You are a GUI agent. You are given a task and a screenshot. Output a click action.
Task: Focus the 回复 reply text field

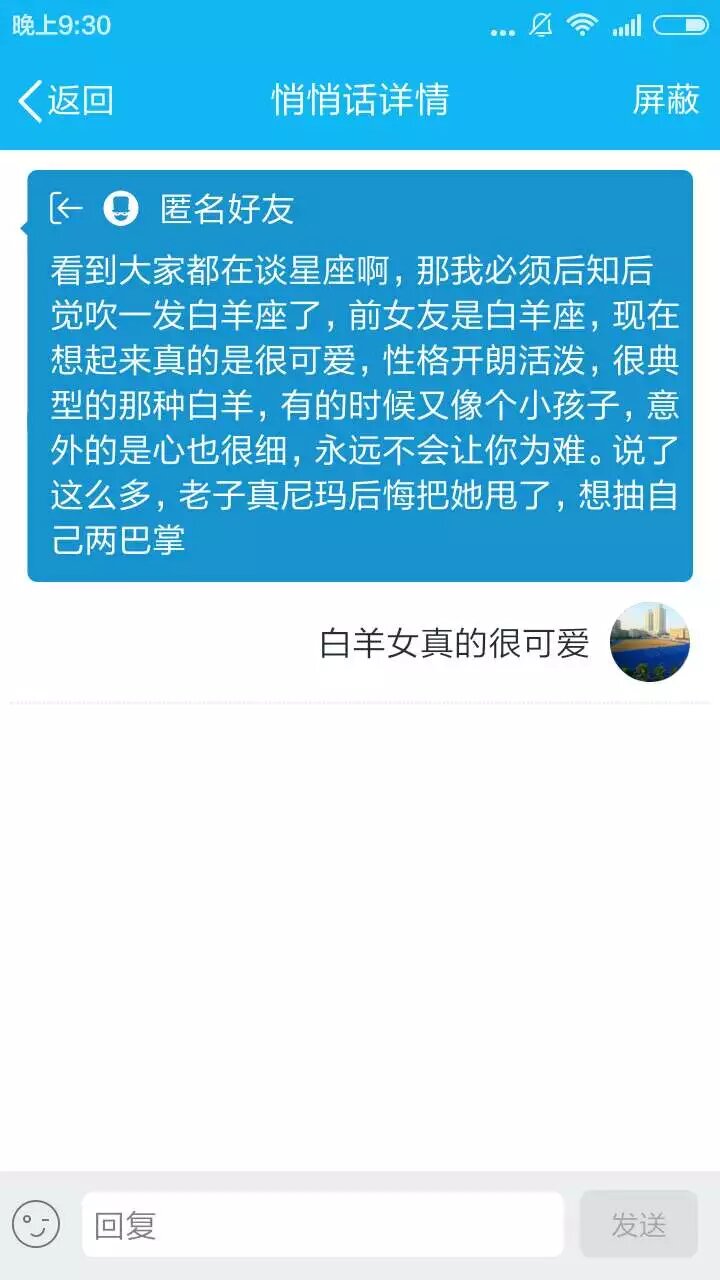tap(322, 1224)
